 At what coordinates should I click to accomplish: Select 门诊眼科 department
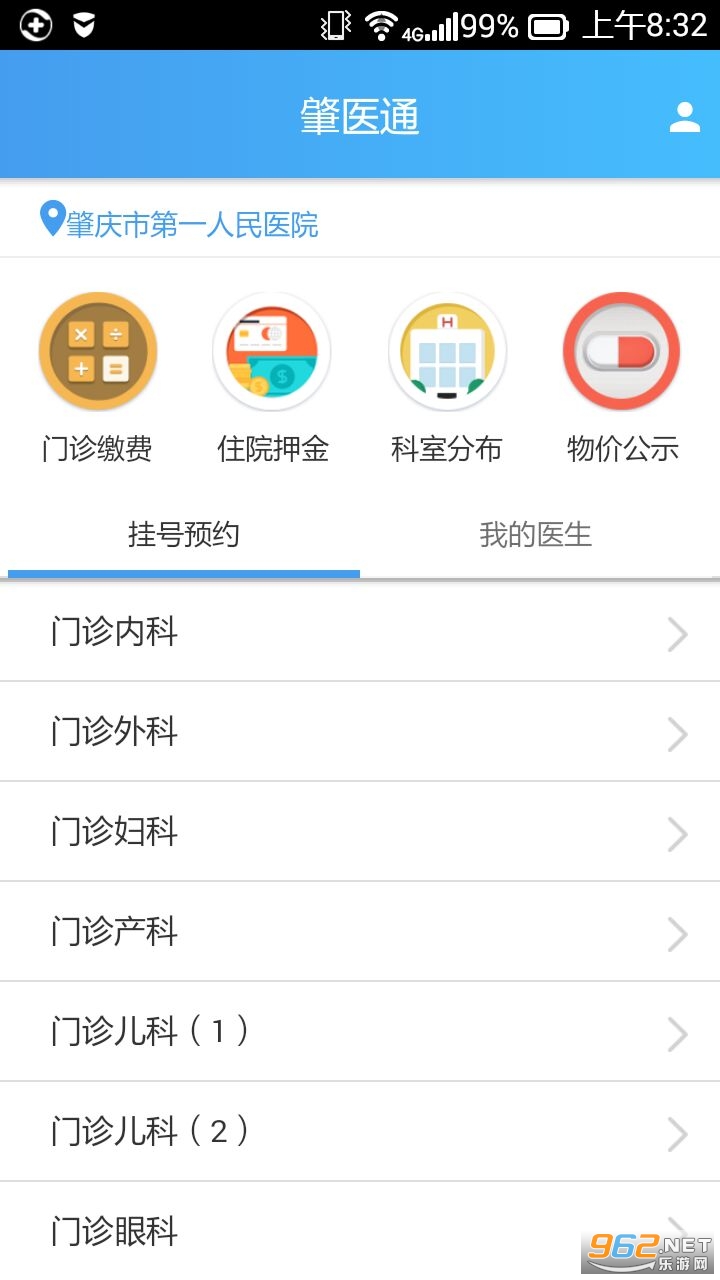pyautogui.click(x=300, y=1231)
